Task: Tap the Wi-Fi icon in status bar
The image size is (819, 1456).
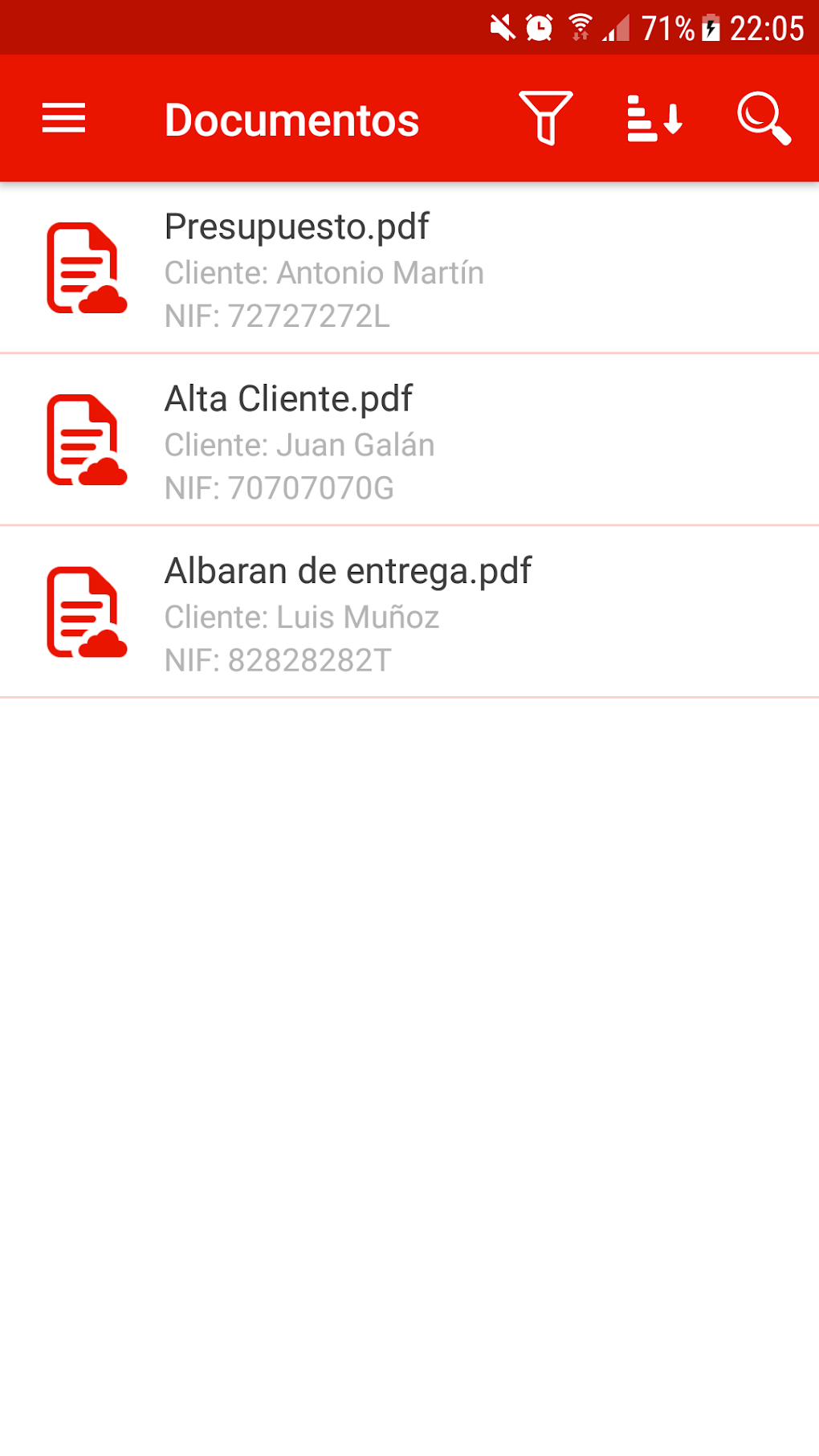Action: pos(580,24)
